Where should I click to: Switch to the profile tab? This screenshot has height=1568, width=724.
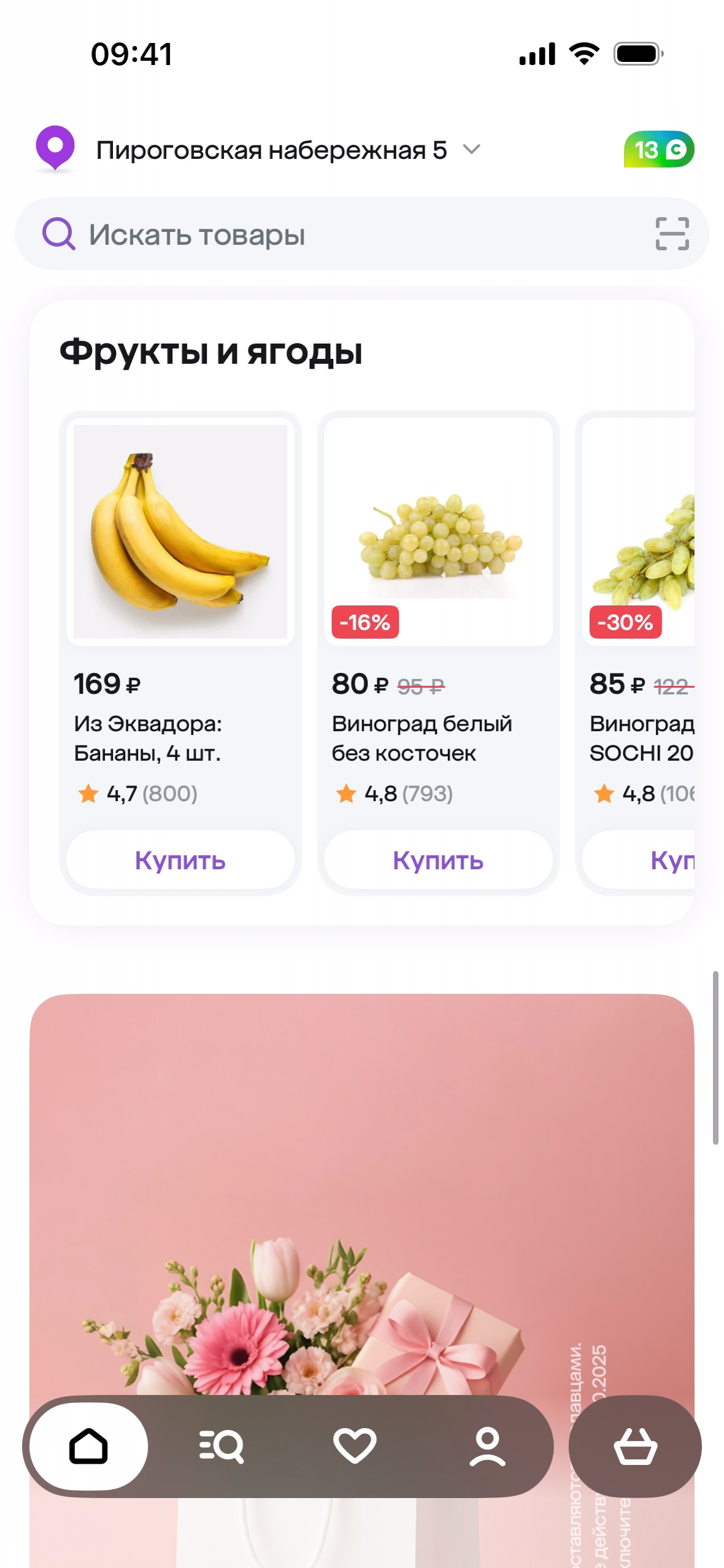click(x=487, y=1447)
